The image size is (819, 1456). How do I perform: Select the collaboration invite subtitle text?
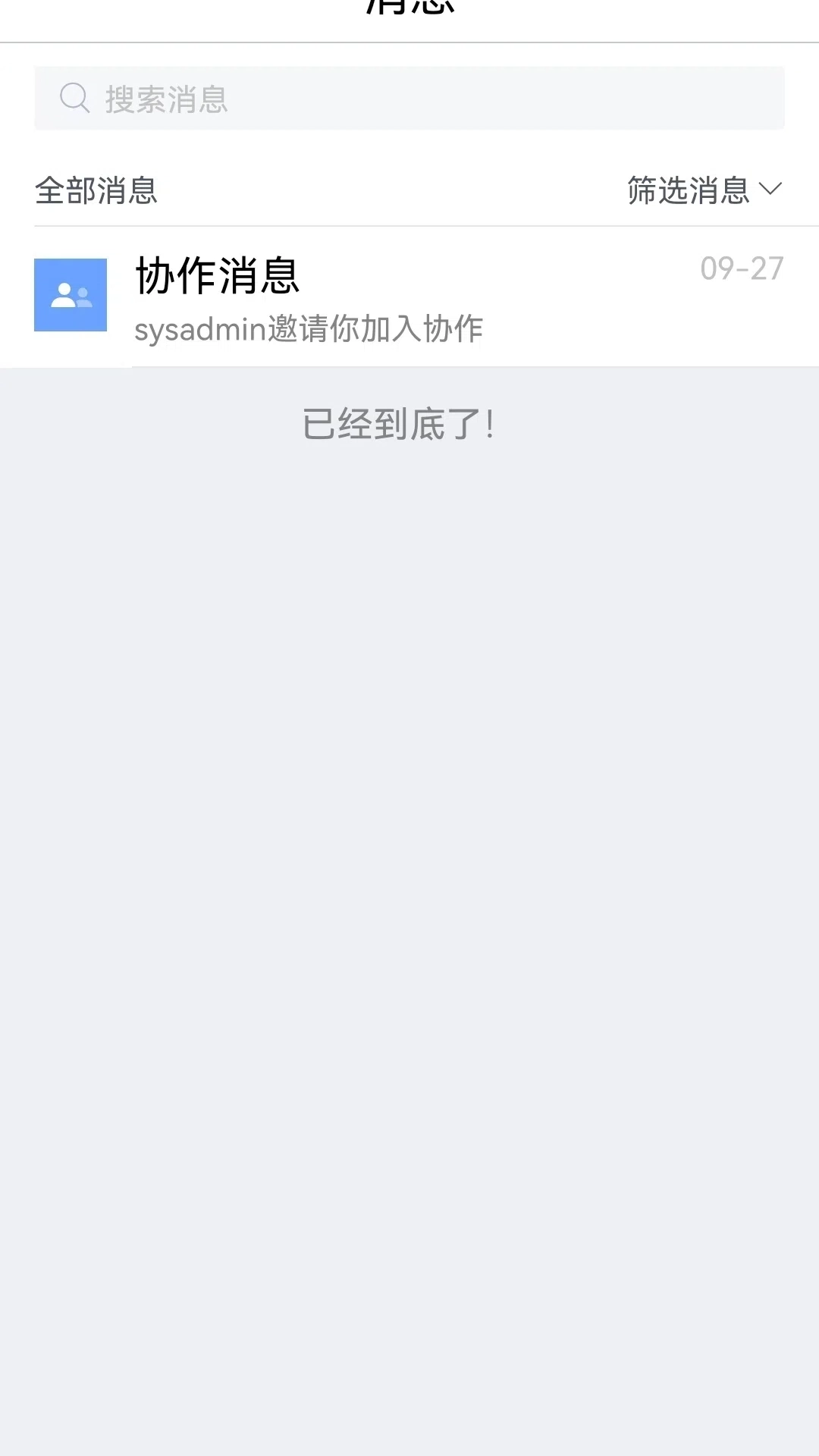pyautogui.click(x=311, y=330)
